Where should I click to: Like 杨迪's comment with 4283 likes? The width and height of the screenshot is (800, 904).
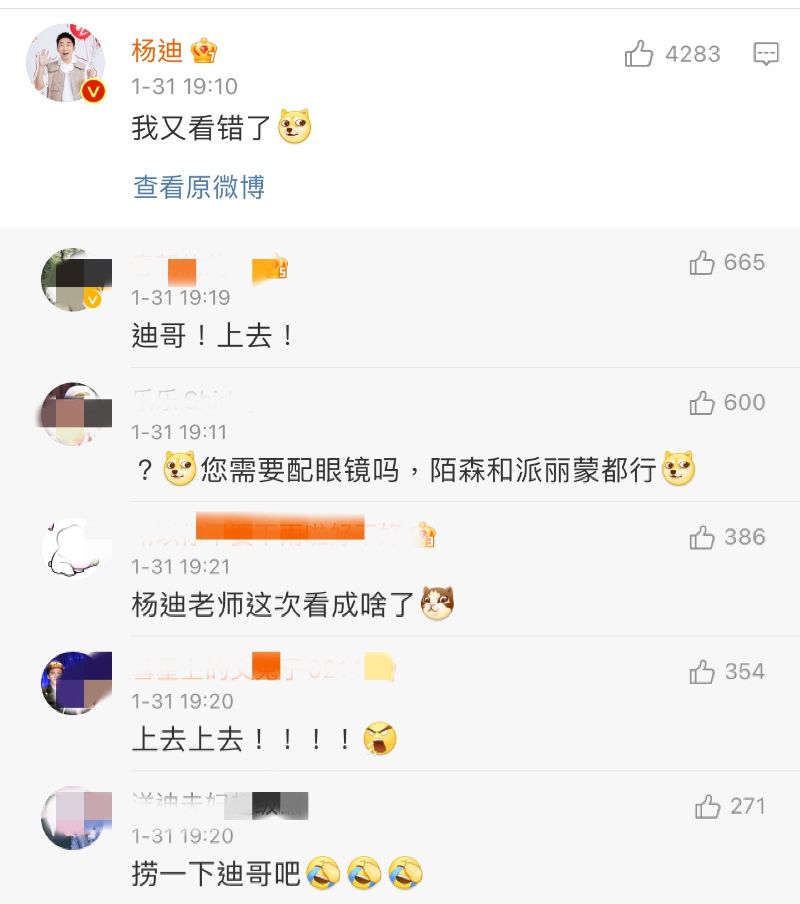[x=640, y=54]
